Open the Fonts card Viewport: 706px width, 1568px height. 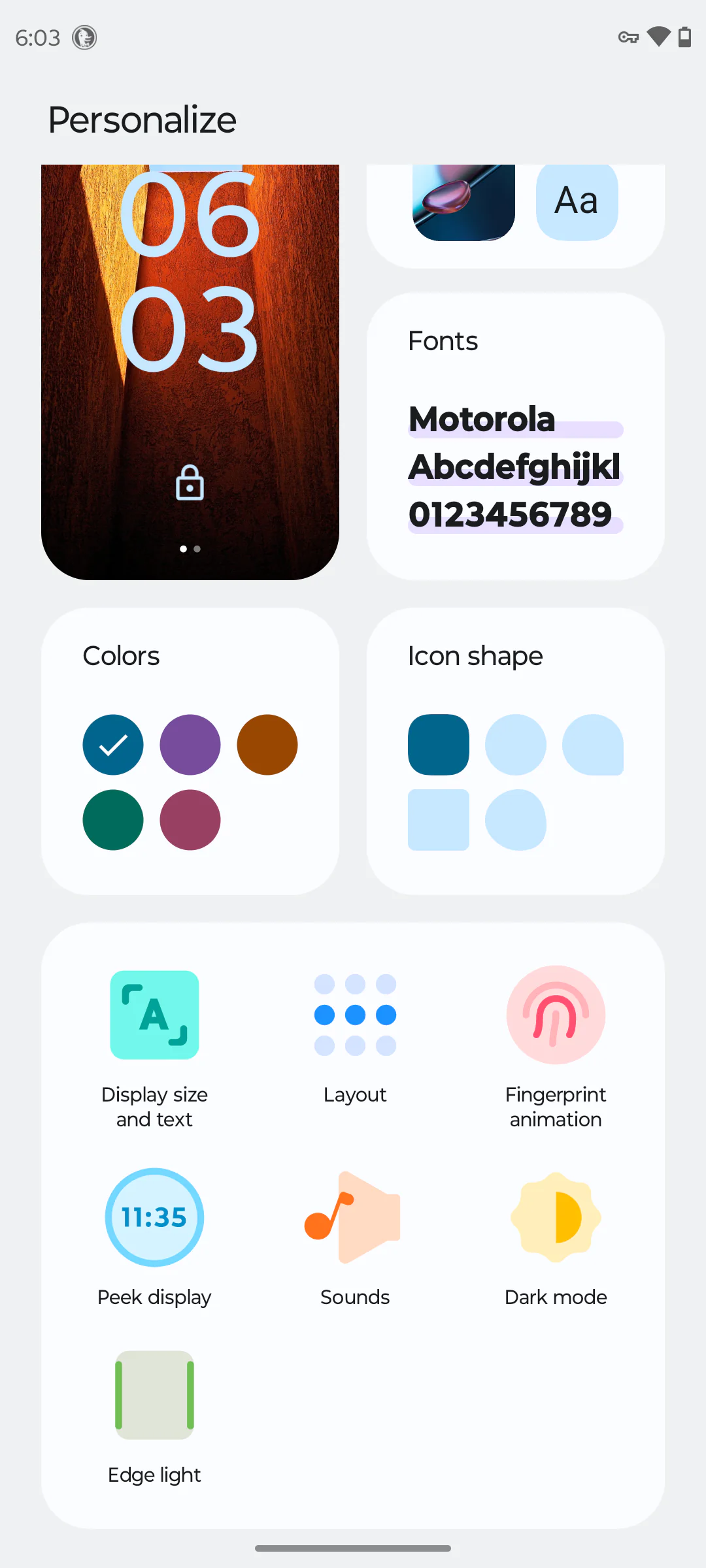(516, 436)
